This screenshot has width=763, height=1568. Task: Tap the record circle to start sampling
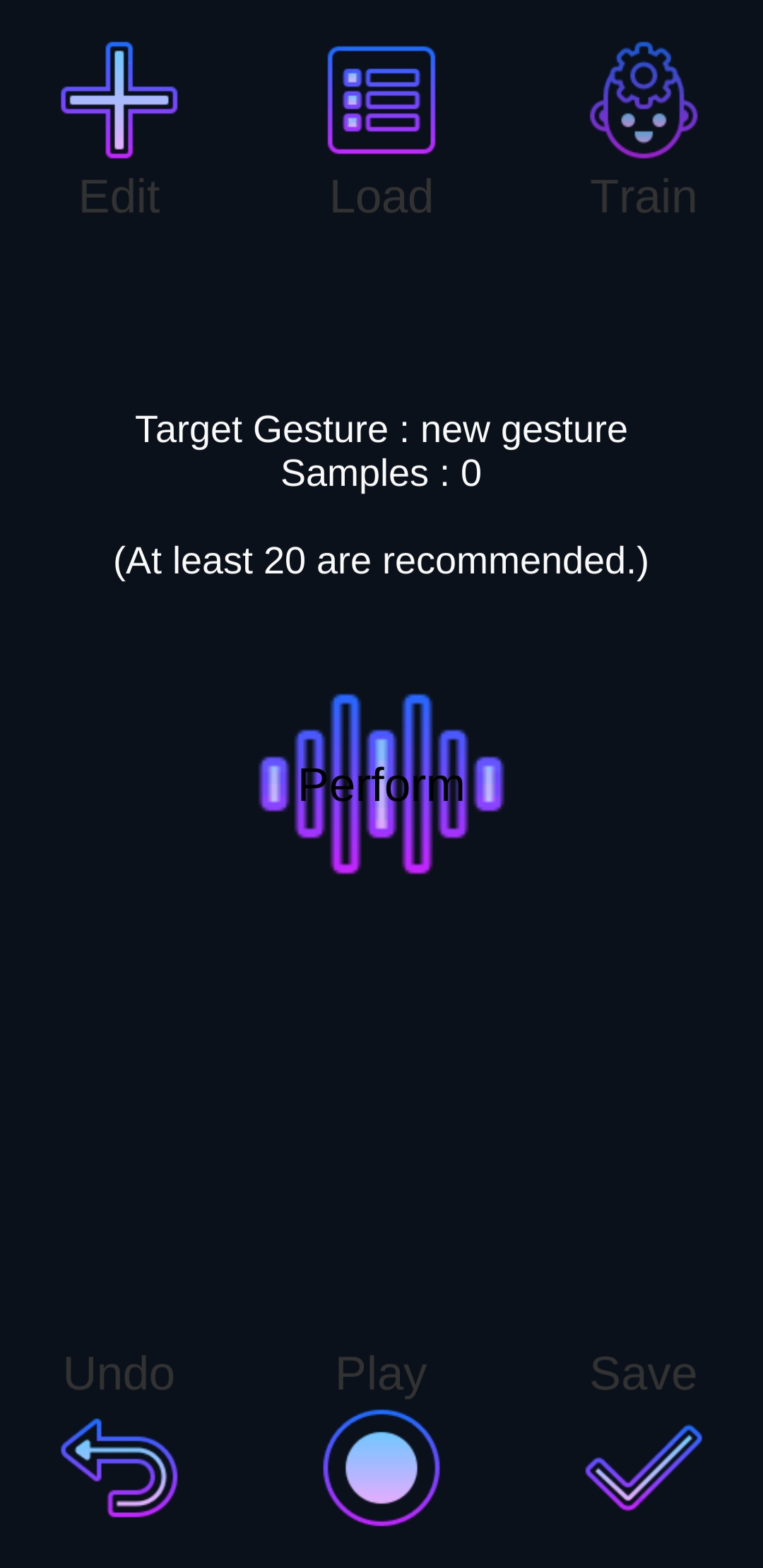pyautogui.click(x=381, y=1466)
